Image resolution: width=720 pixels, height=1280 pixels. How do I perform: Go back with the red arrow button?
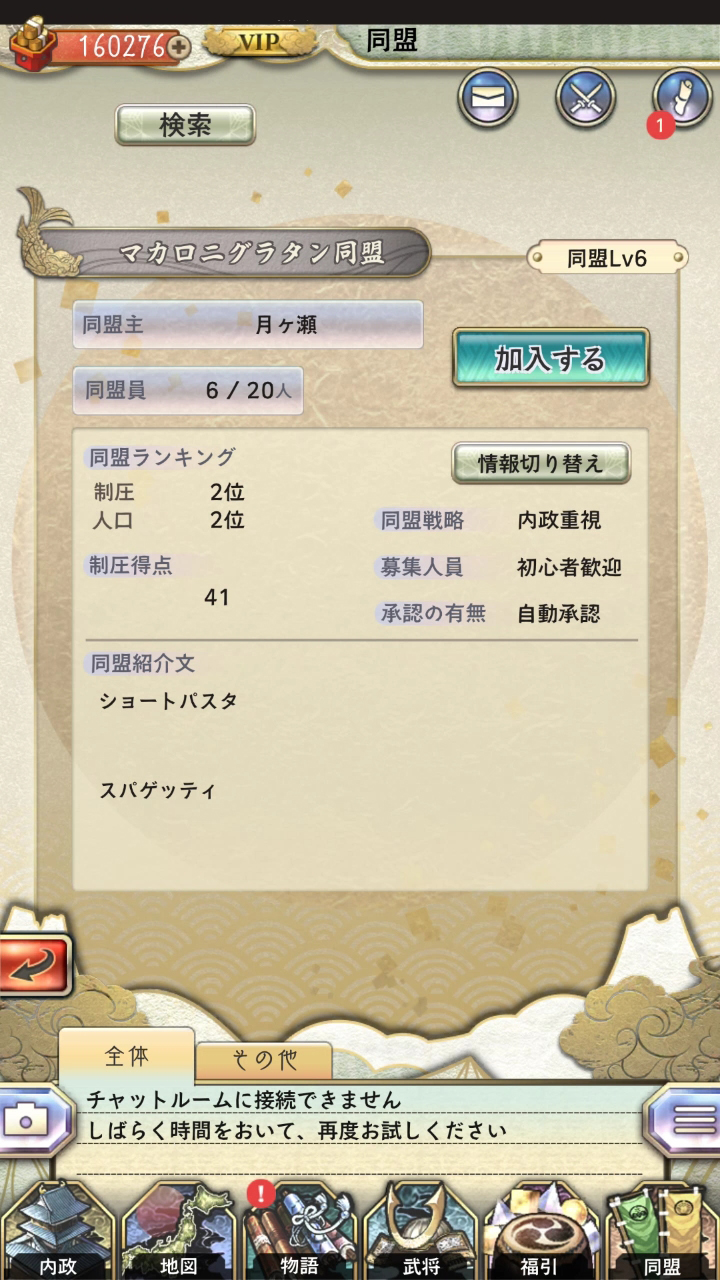(x=35, y=965)
